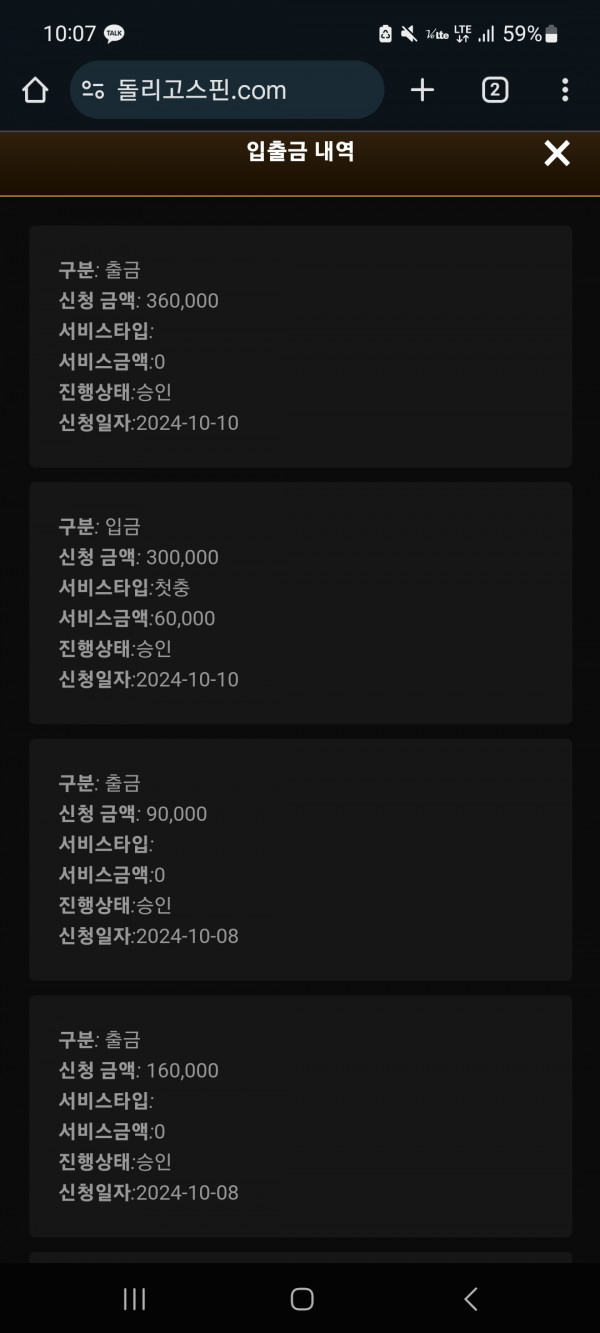
Task: Open the browser overflow menu
Action: pyautogui.click(x=565, y=90)
